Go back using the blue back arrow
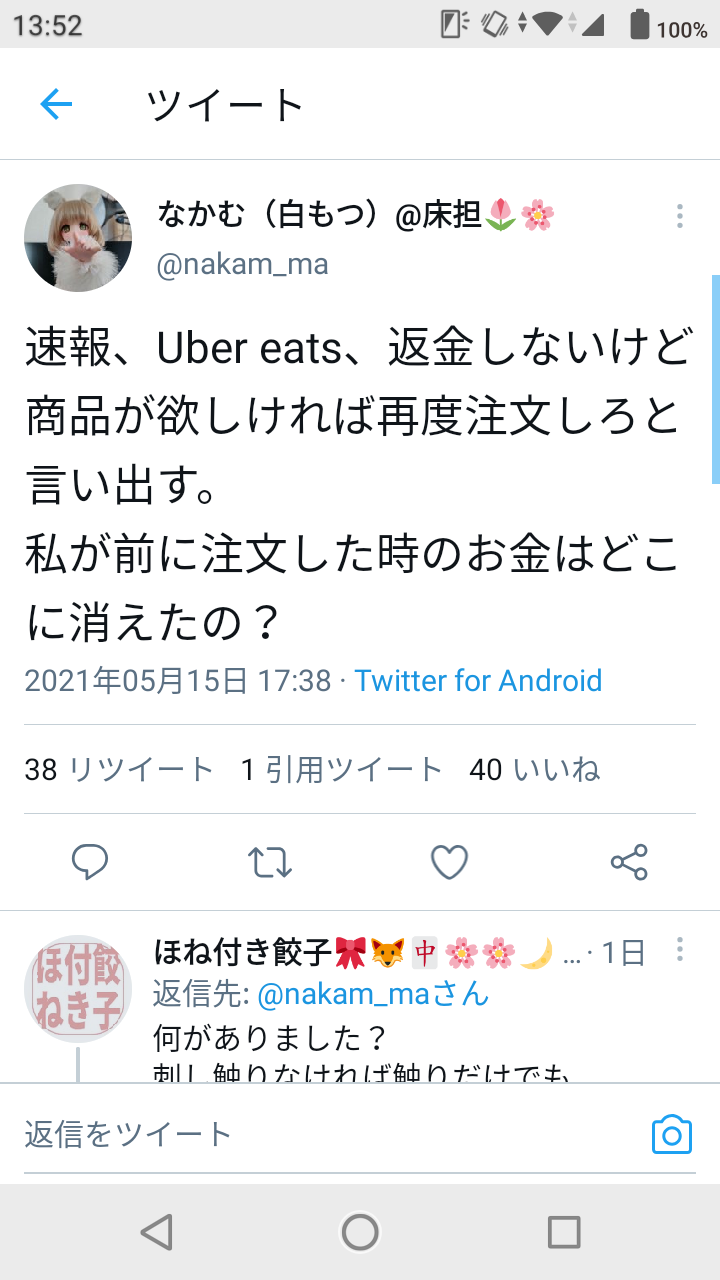The width and height of the screenshot is (720, 1280). coord(57,103)
